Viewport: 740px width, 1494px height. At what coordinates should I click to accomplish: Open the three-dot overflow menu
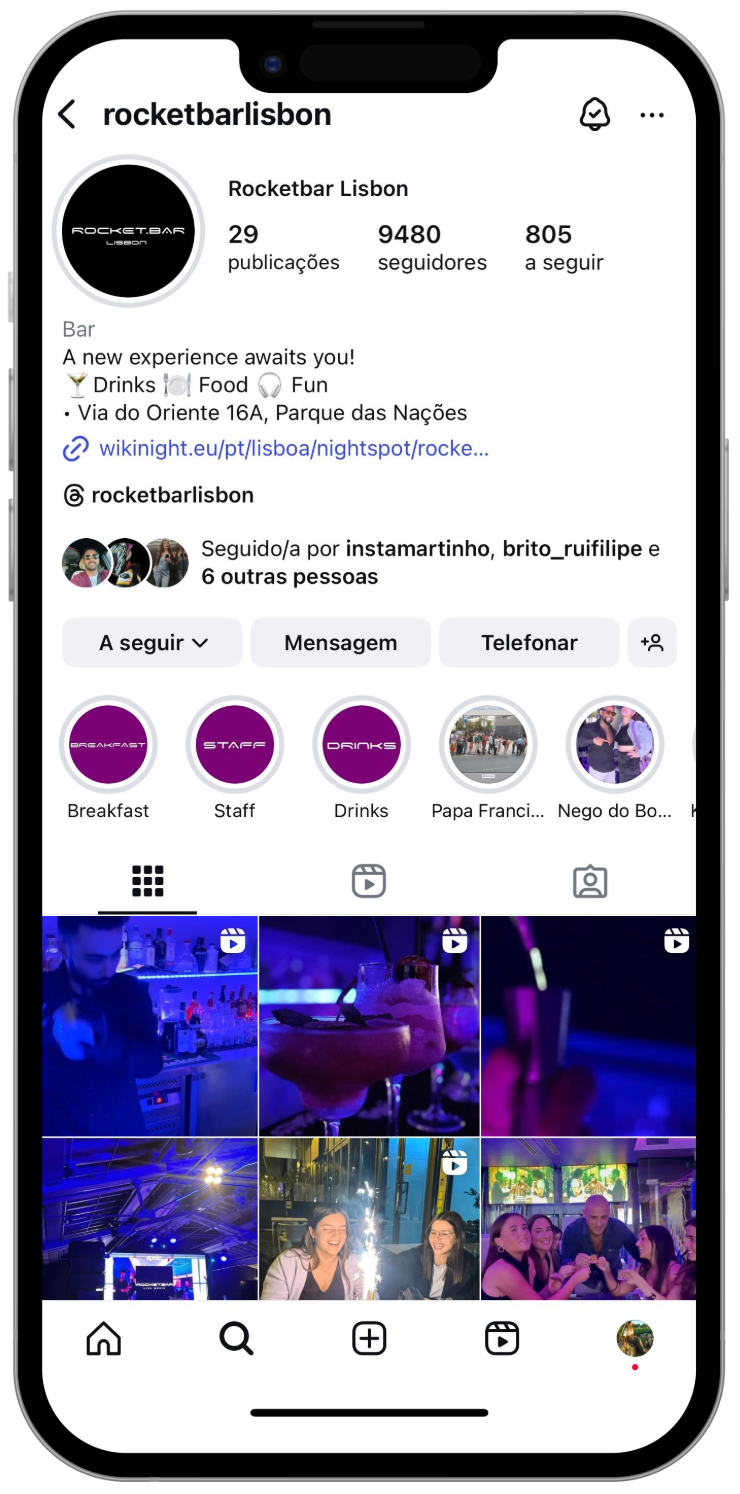tap(652, 115)
